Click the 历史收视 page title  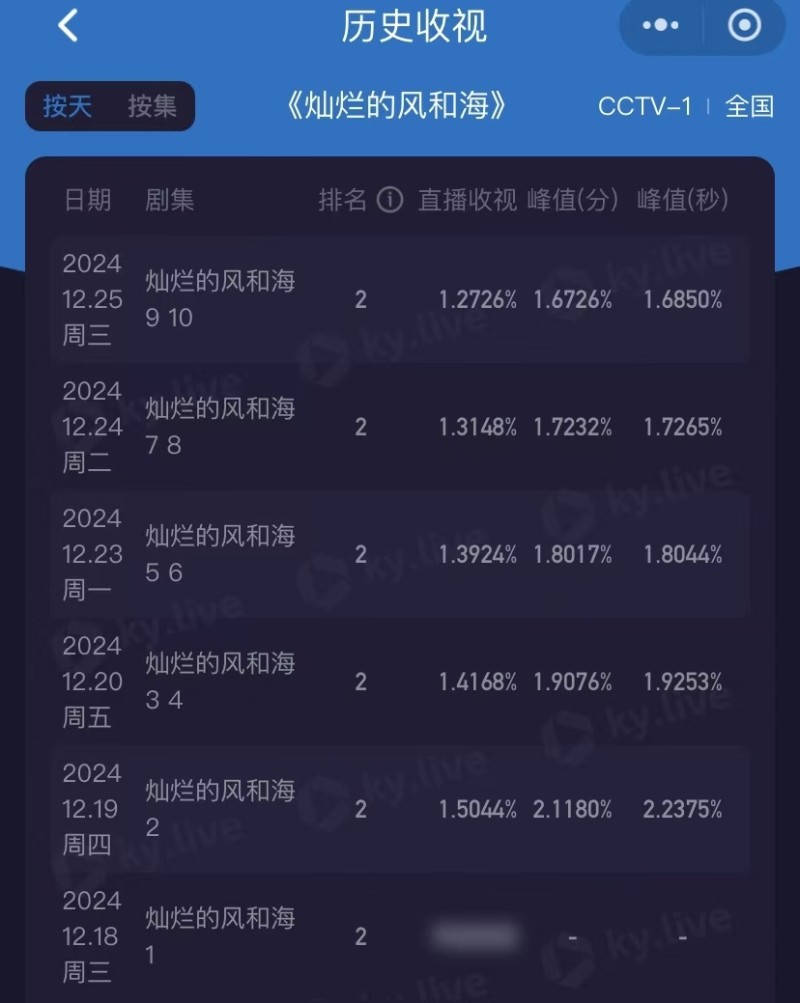click(412, 27)
